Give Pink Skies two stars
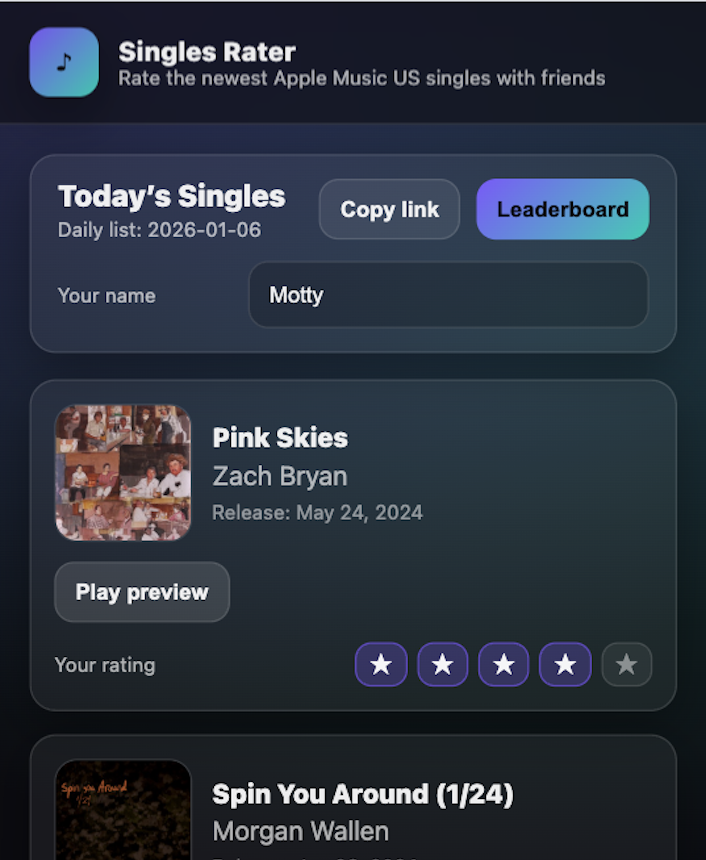This screenshot has height=860, width=706. 442,665
